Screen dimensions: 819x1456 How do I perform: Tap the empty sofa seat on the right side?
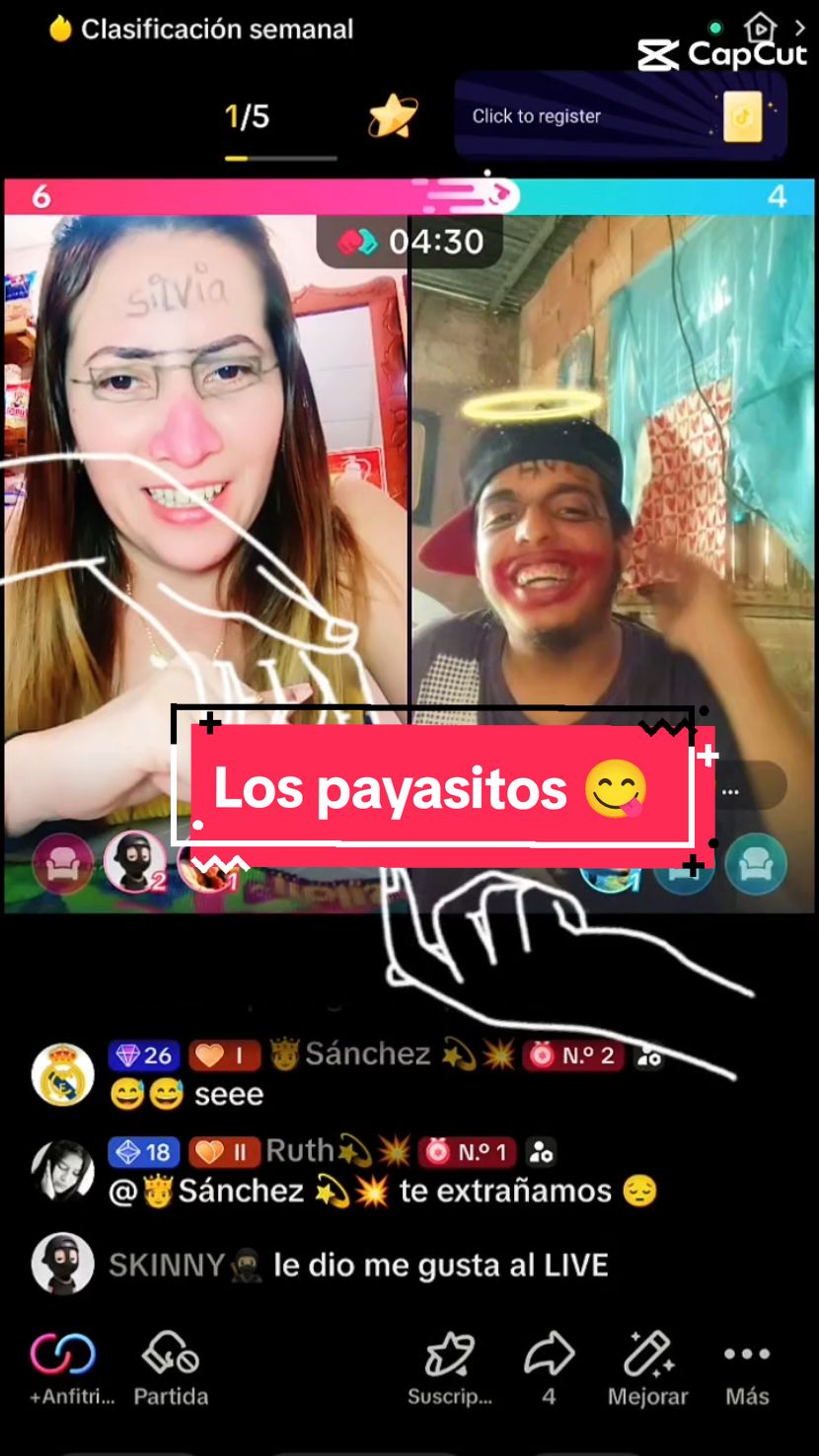click(x=756, y=864)
